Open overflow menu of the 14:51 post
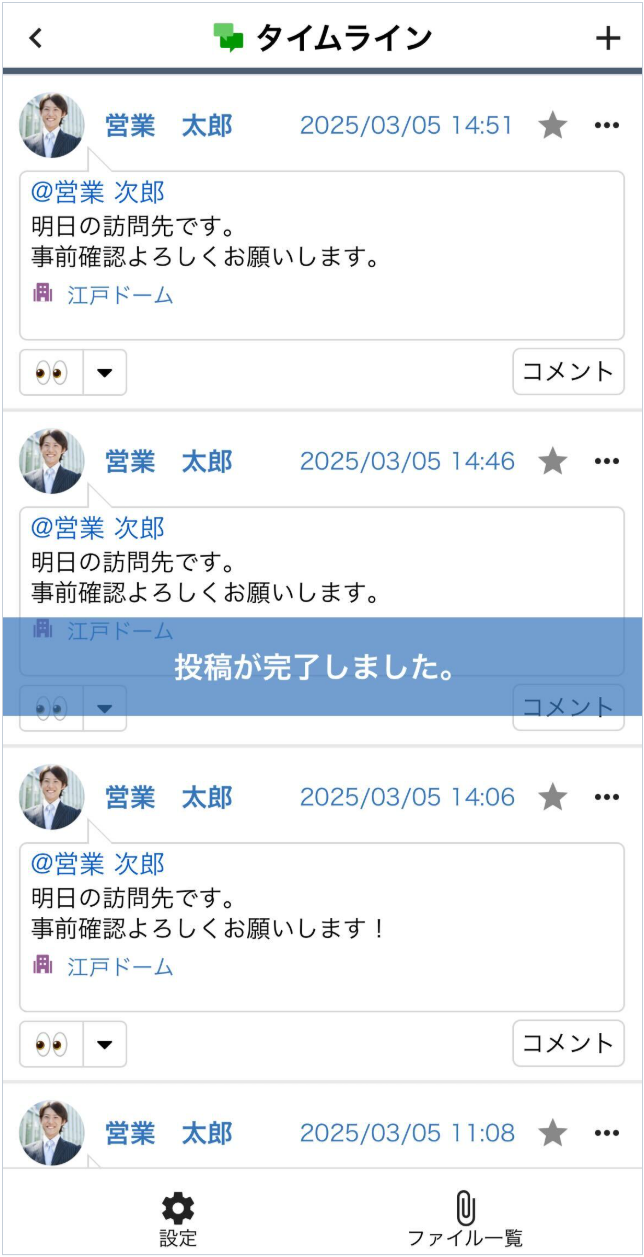The height and width of the screenshot is (1257, 644). pyautogui.click(x=607, y=125)
